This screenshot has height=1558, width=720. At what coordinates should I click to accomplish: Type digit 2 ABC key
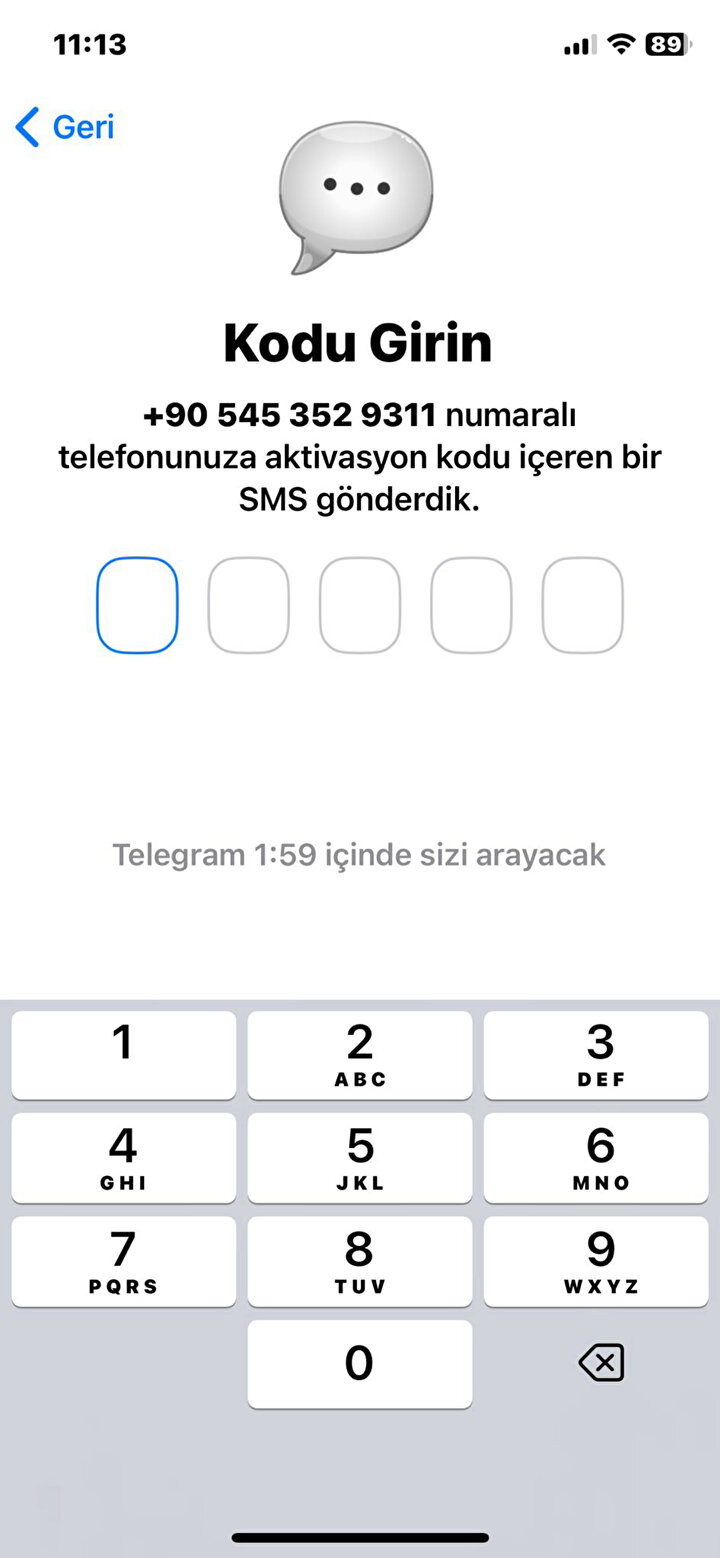(x=360, y=1054)
